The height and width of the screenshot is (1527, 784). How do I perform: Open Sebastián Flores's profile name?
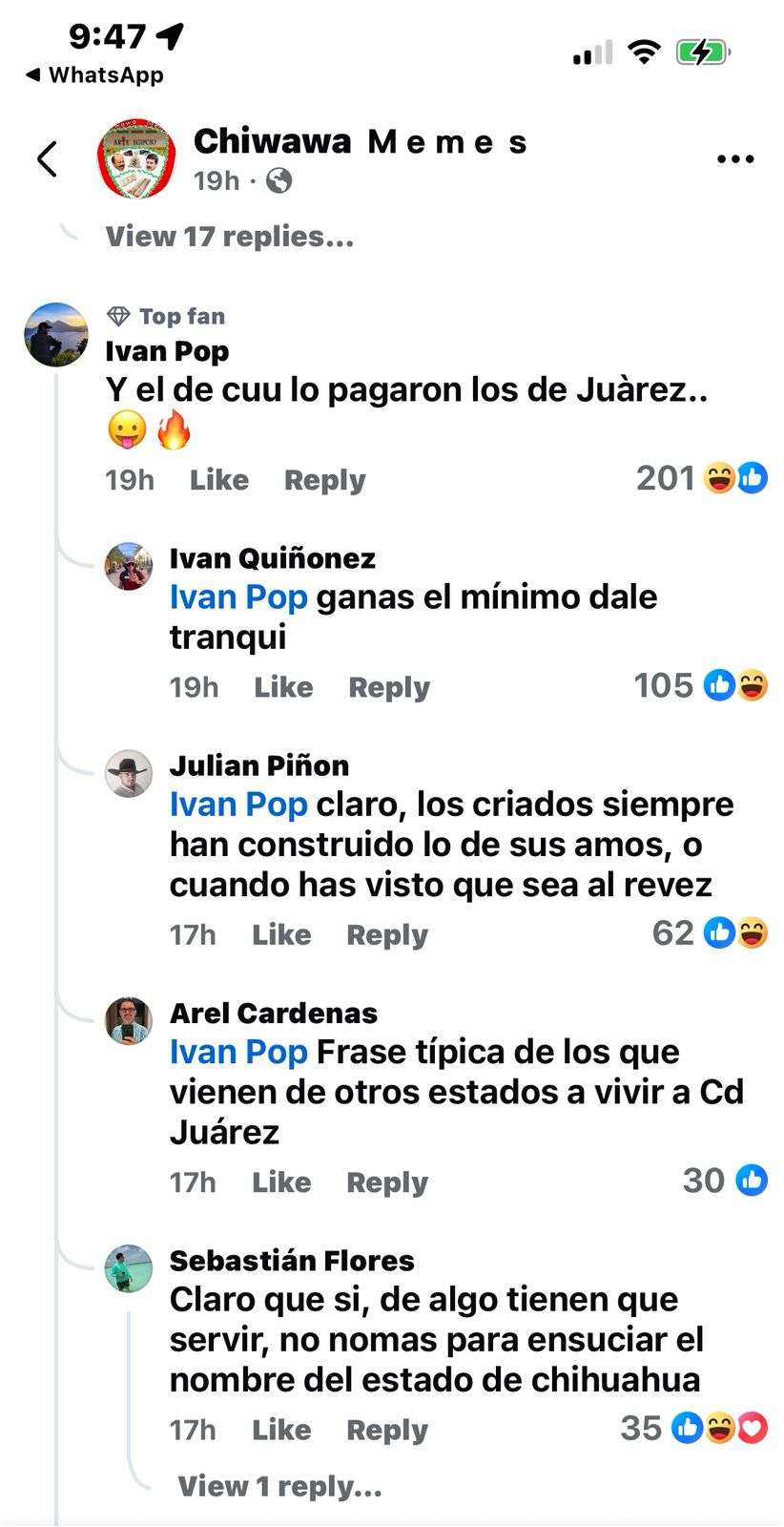point(292,1261)
